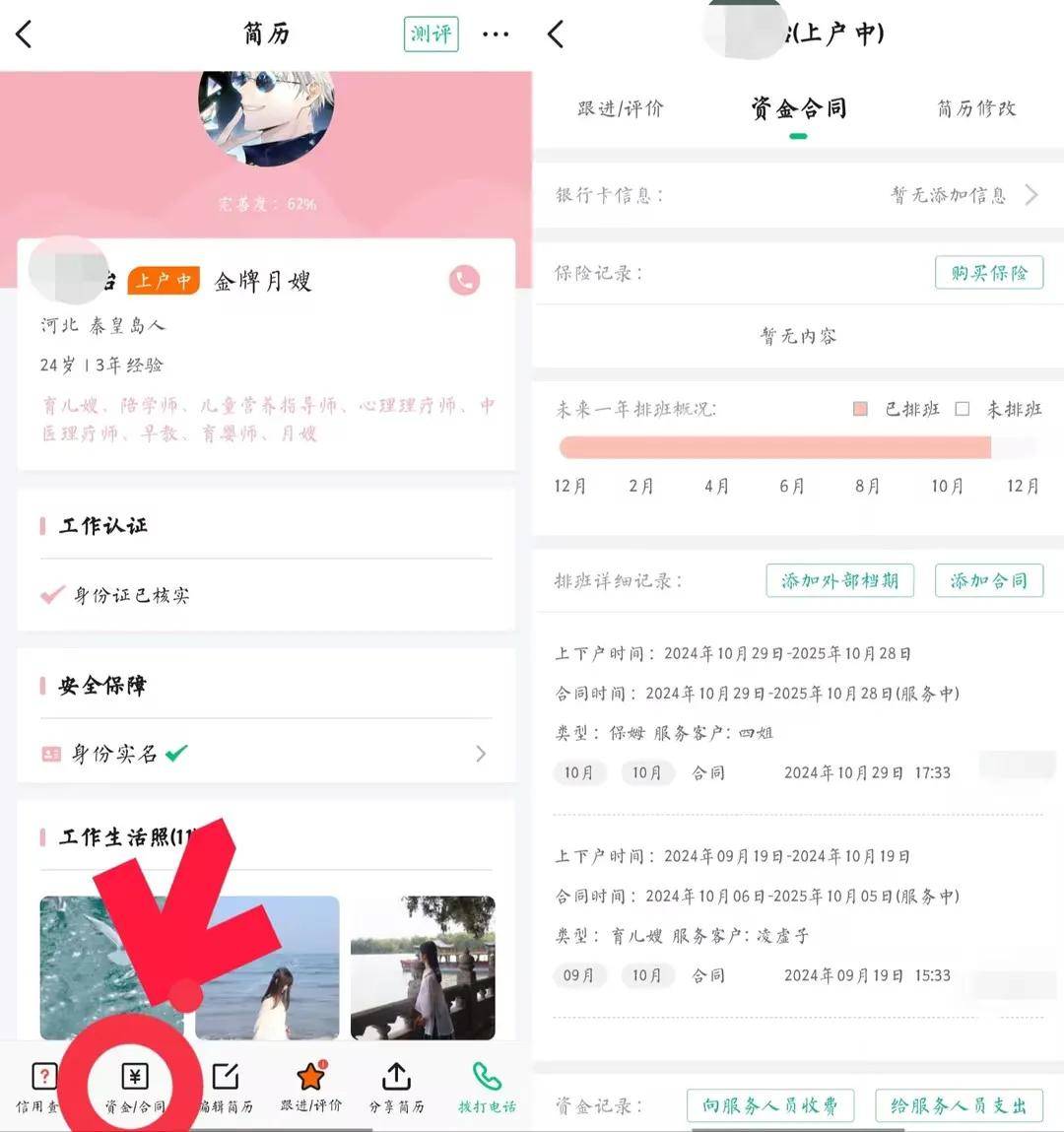Image resolution: width=1064 pixels, height=1132 pixels.
Task: Open the 身份实名 row
Action: (x=266, y=754)
